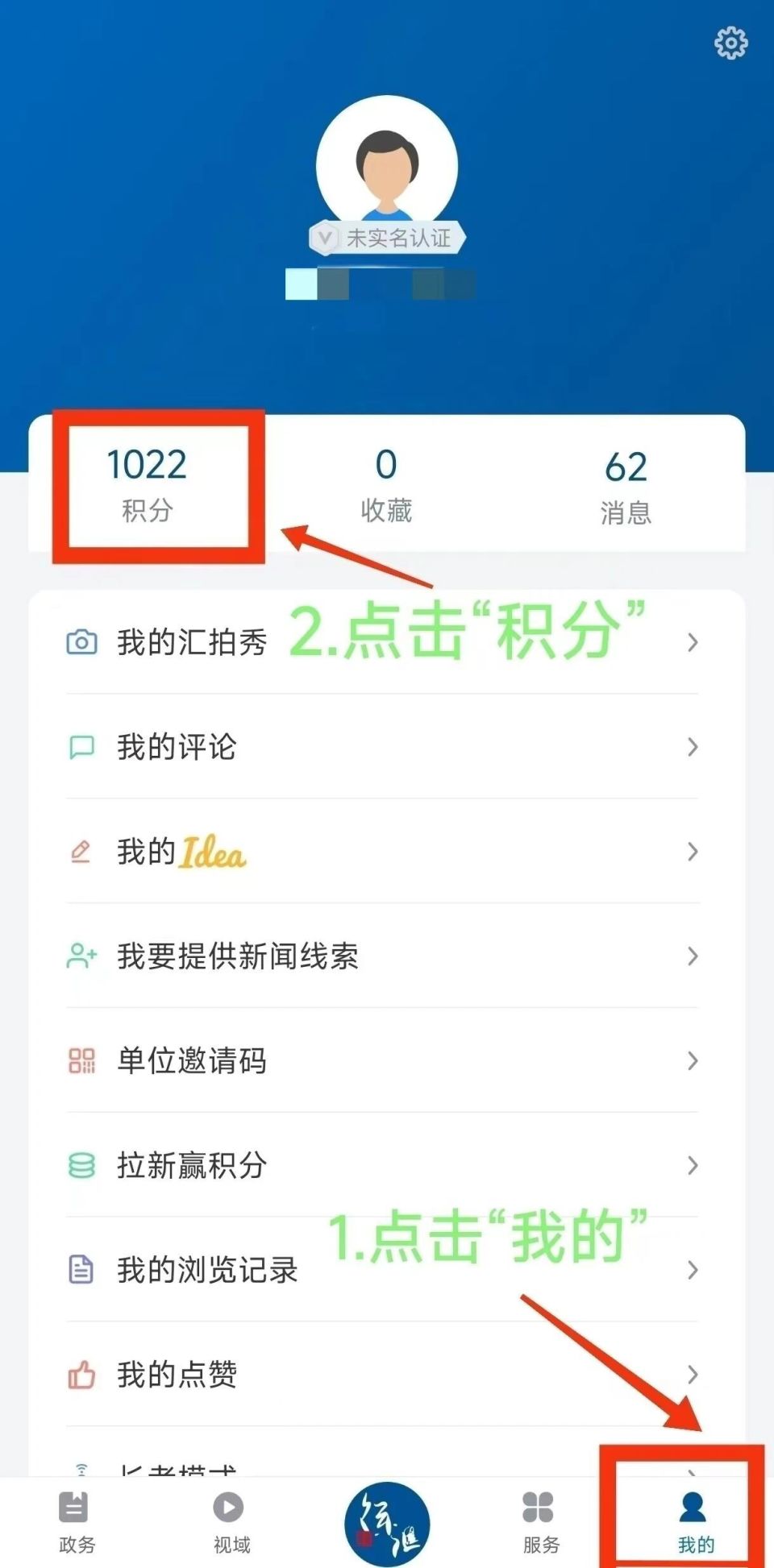Image resolution: width=774 pixels, height=1568 pixels.
Task: Expand the 我的评论 row chevron
Action: 692,747
